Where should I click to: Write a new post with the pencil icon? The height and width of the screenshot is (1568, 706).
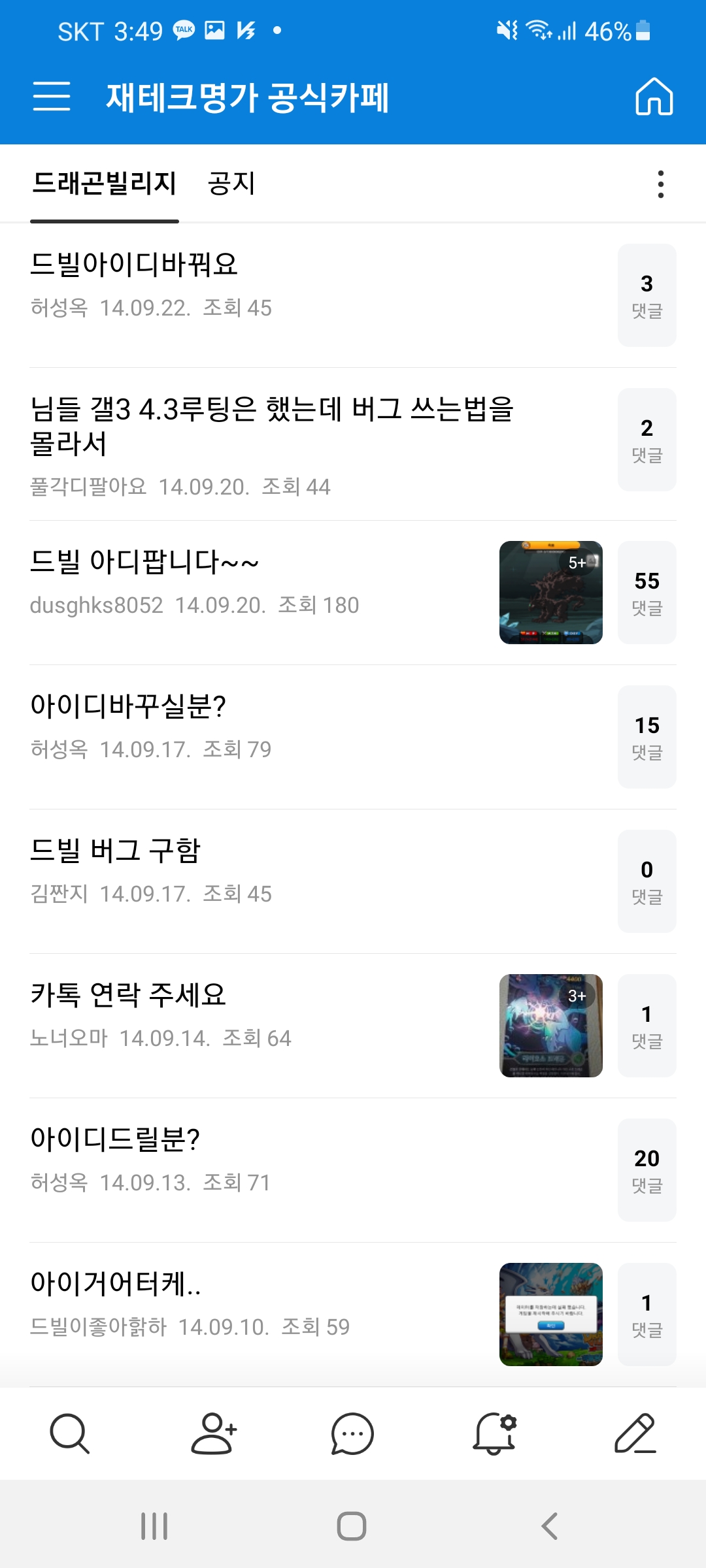(x=635, y=1433)
